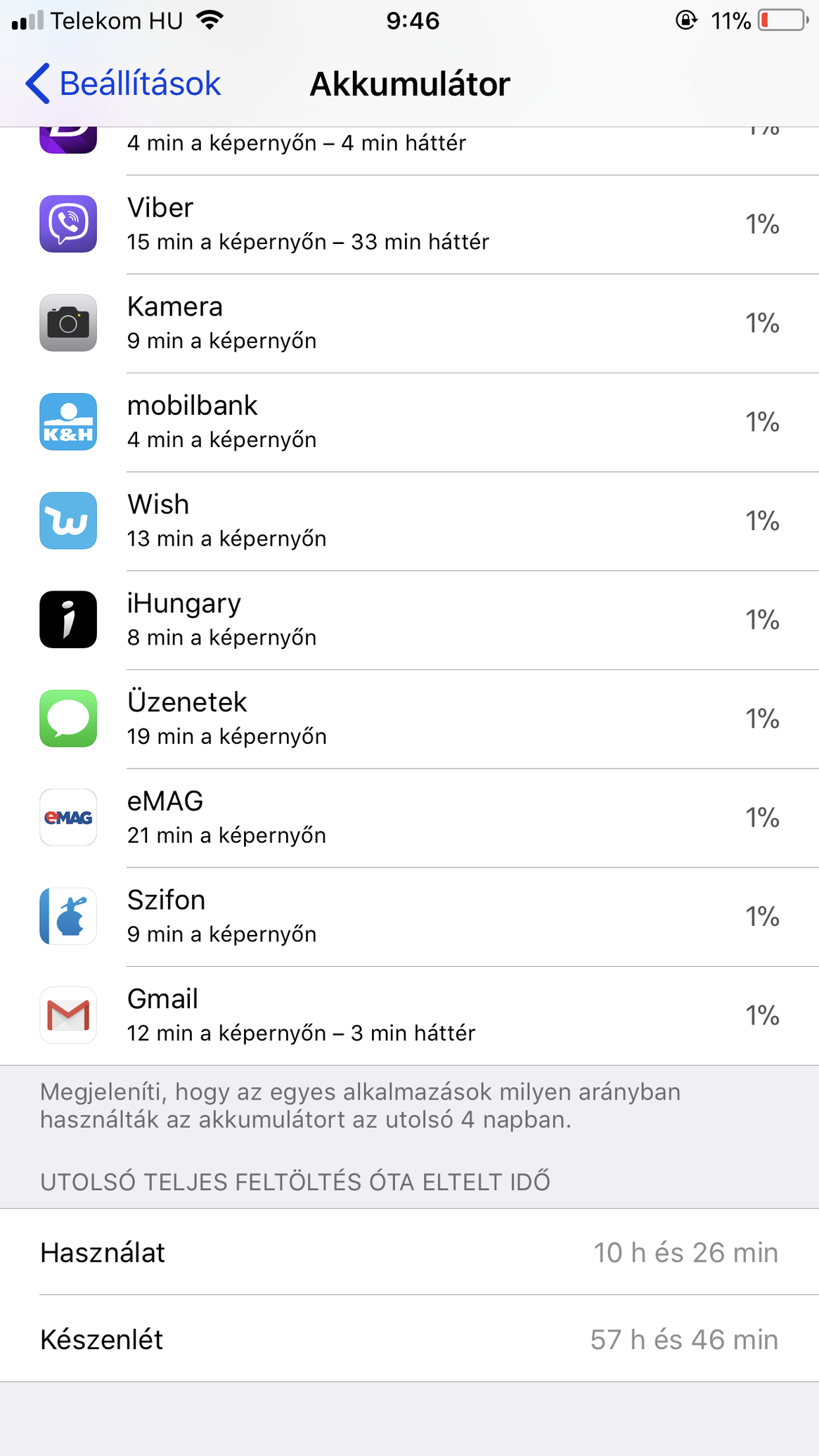Tap the Wish battery usage row
The width and height of the screenshot is (819, 1456).
(409, 521)
